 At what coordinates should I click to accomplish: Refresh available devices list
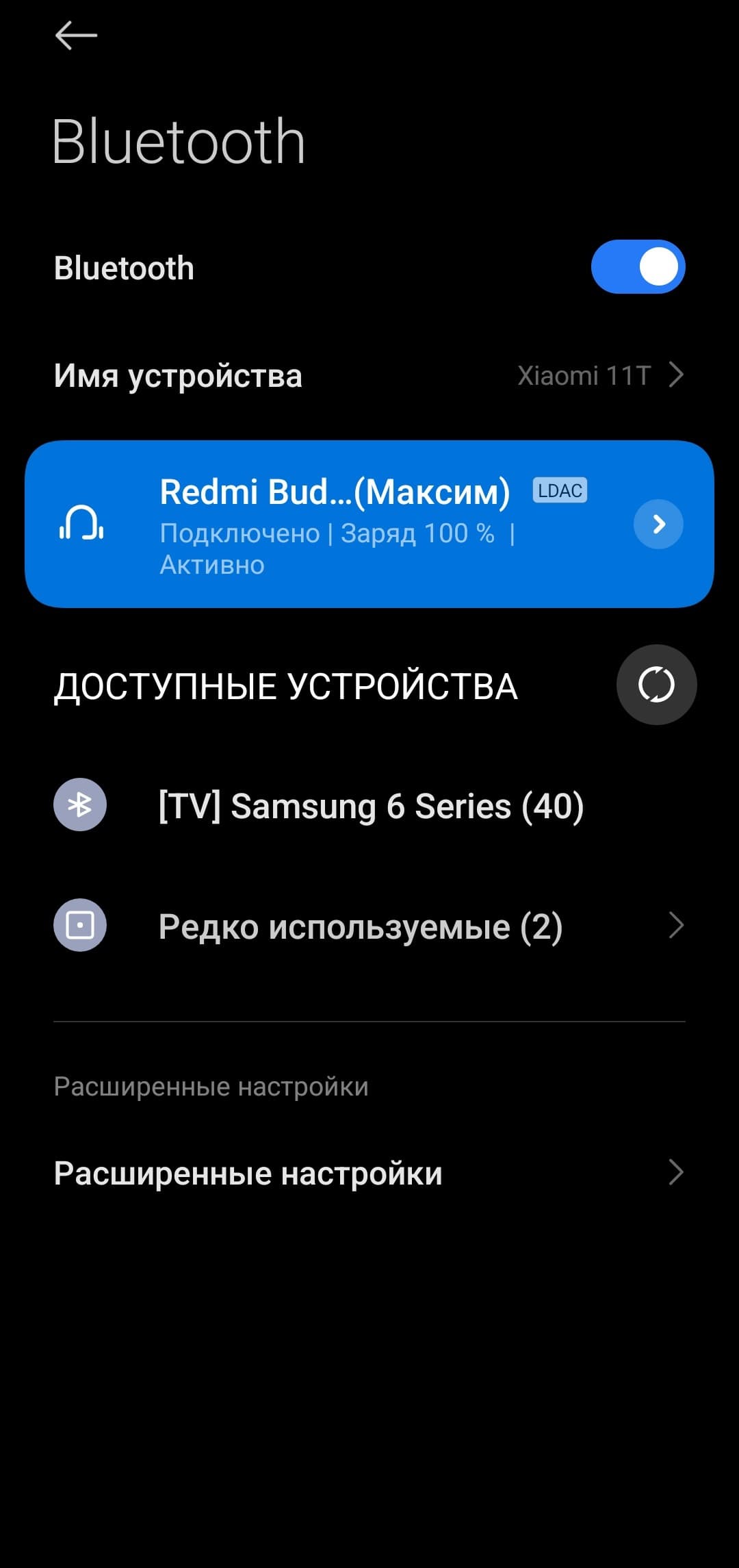[656, 685]
